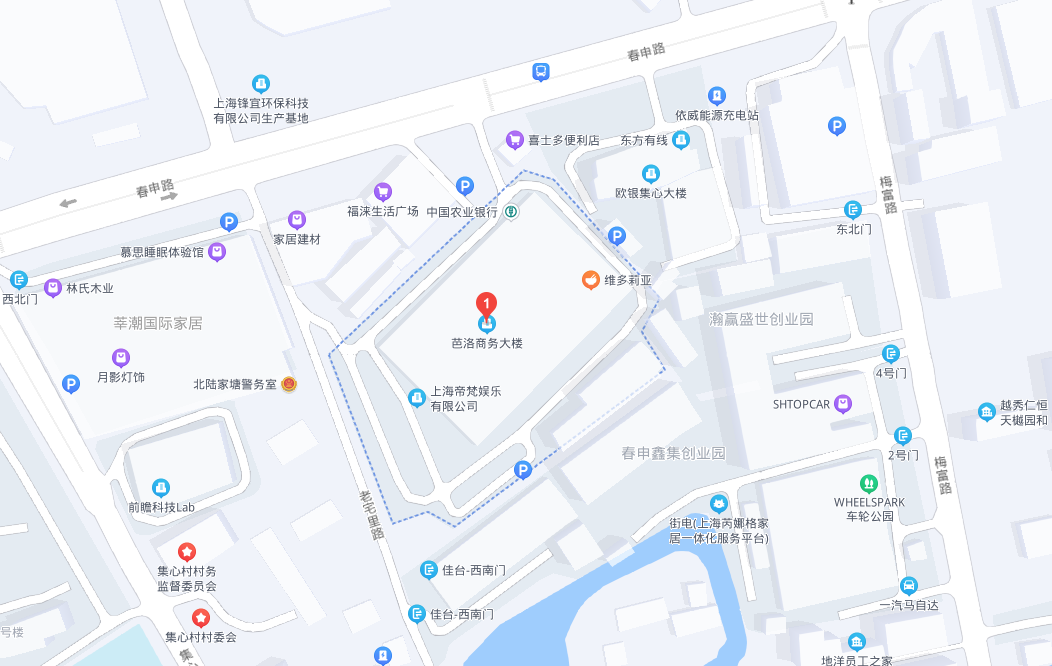
Task: Select the 上海锋宜环保科技 company marker
Action: (261, 83)
